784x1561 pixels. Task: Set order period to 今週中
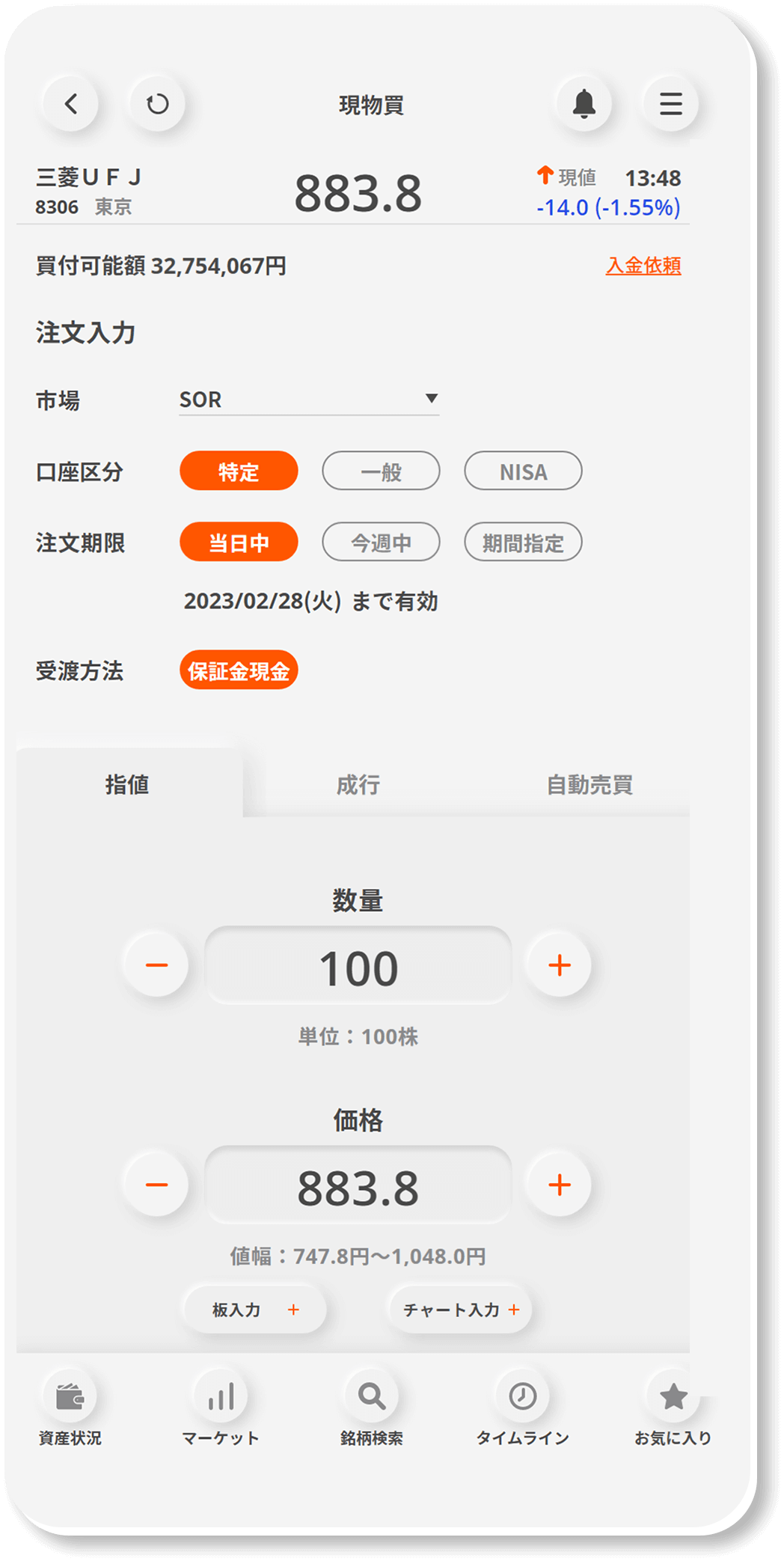pyautogui.click(x=381, y=542)
